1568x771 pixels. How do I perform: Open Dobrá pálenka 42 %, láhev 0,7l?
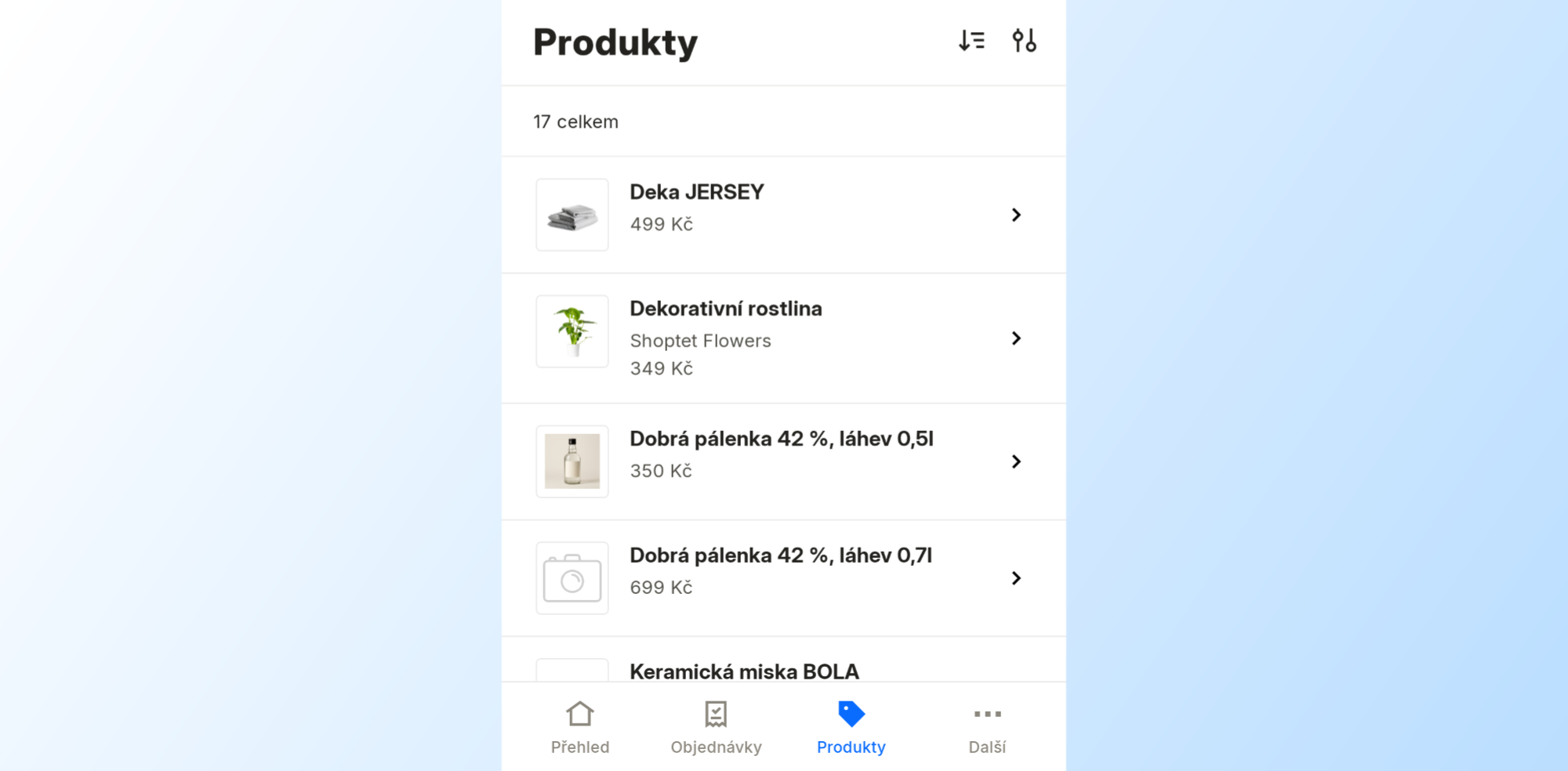tap(782, 577)
